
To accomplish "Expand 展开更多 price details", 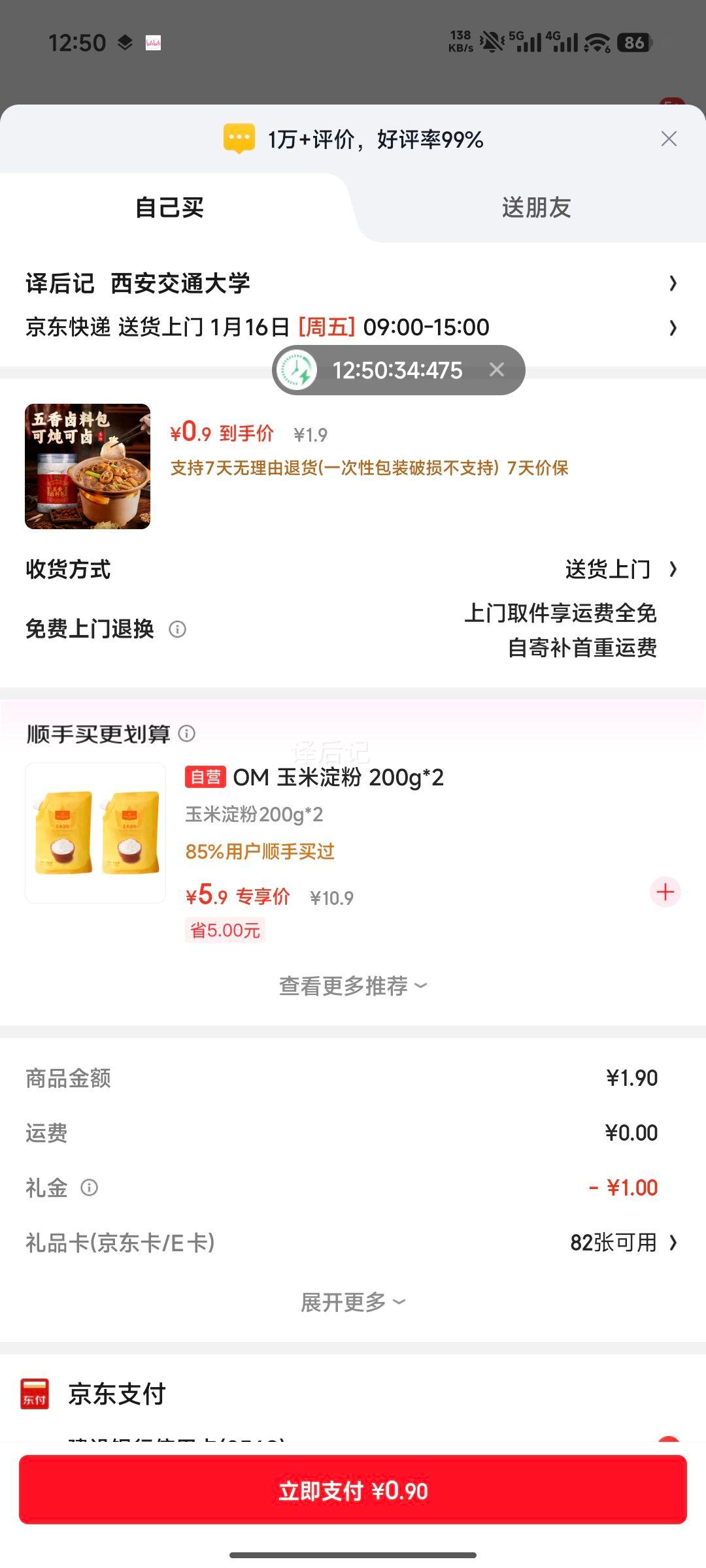I will (x=353, y=1302).
